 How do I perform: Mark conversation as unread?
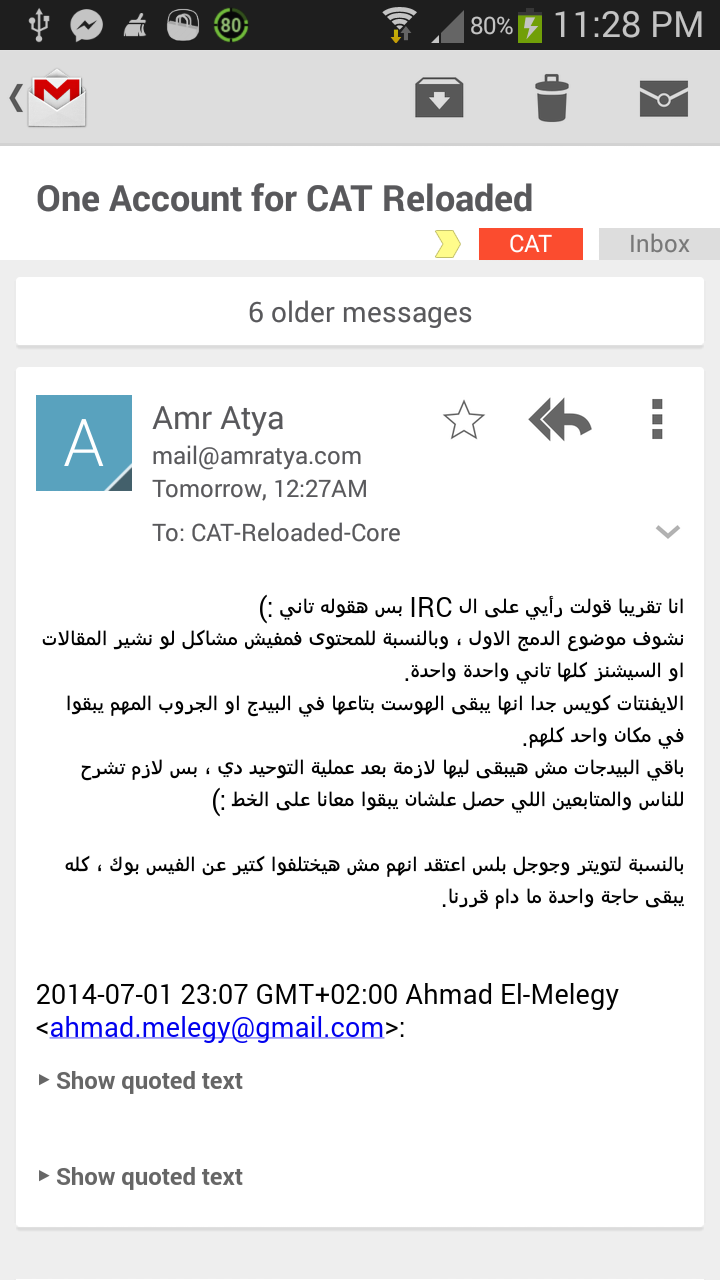664,98
